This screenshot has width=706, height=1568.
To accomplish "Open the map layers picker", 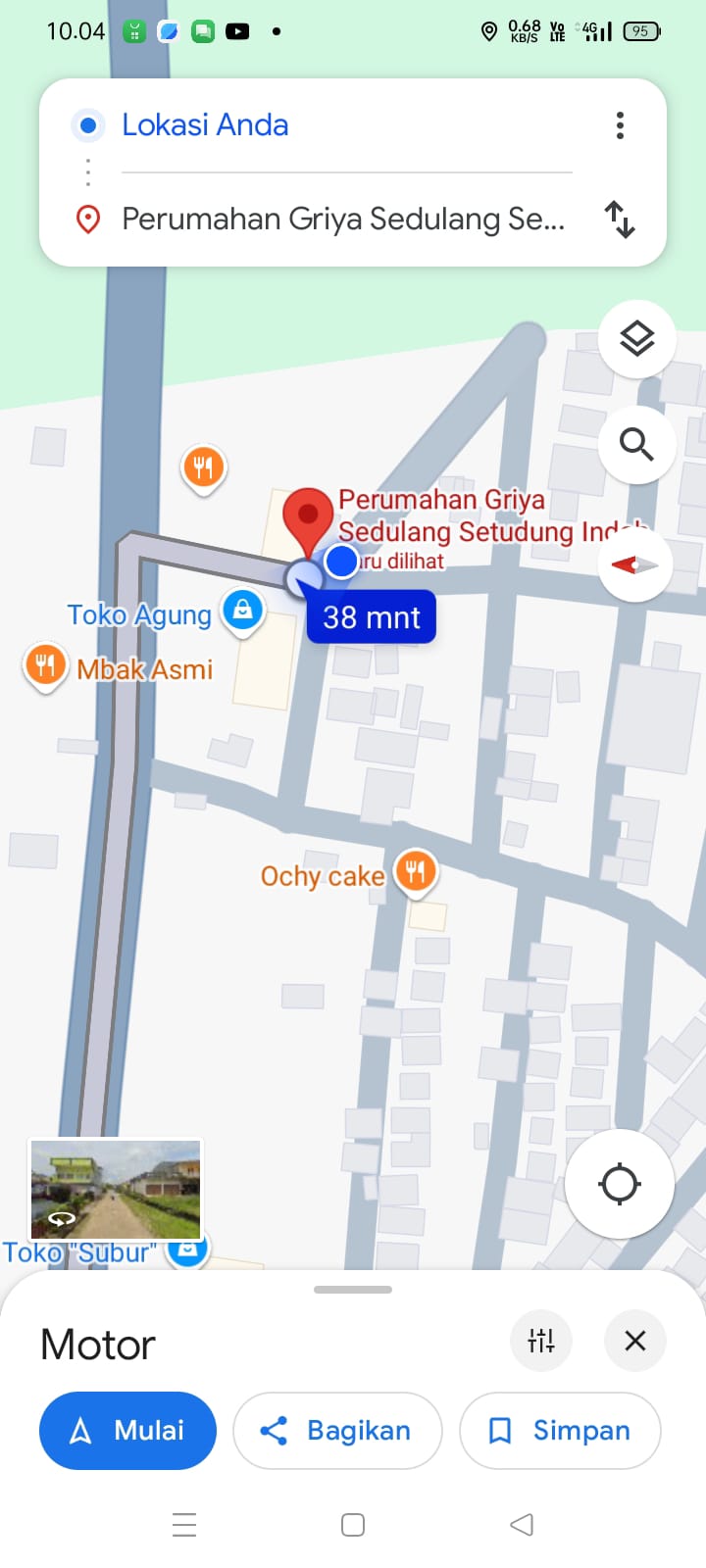I will (x=636, y=338).
